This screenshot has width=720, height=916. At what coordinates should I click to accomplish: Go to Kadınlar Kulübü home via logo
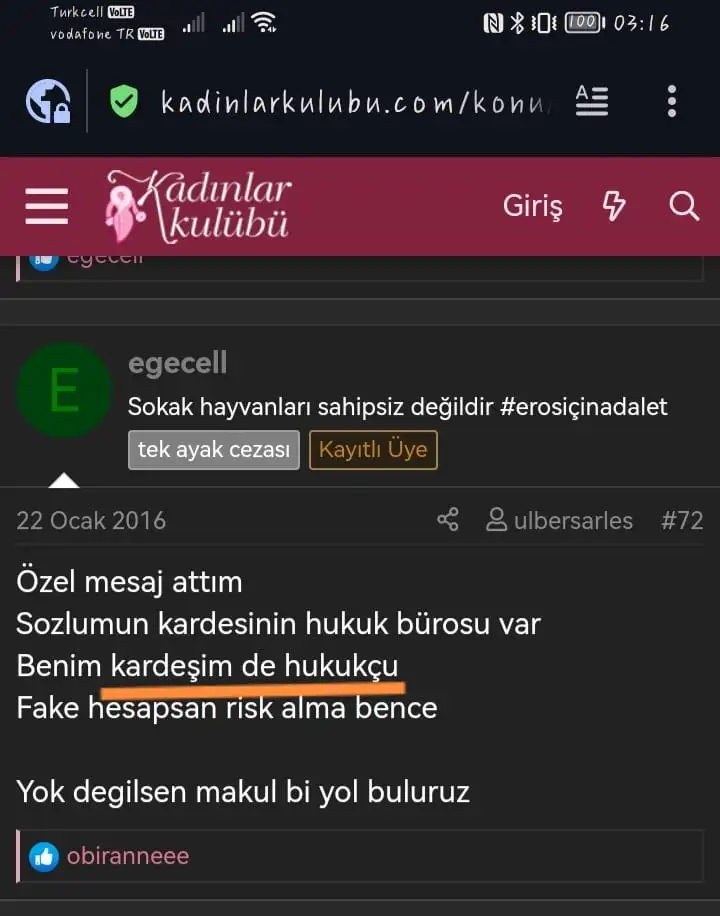pyautogui.click(x=198, y=207)
